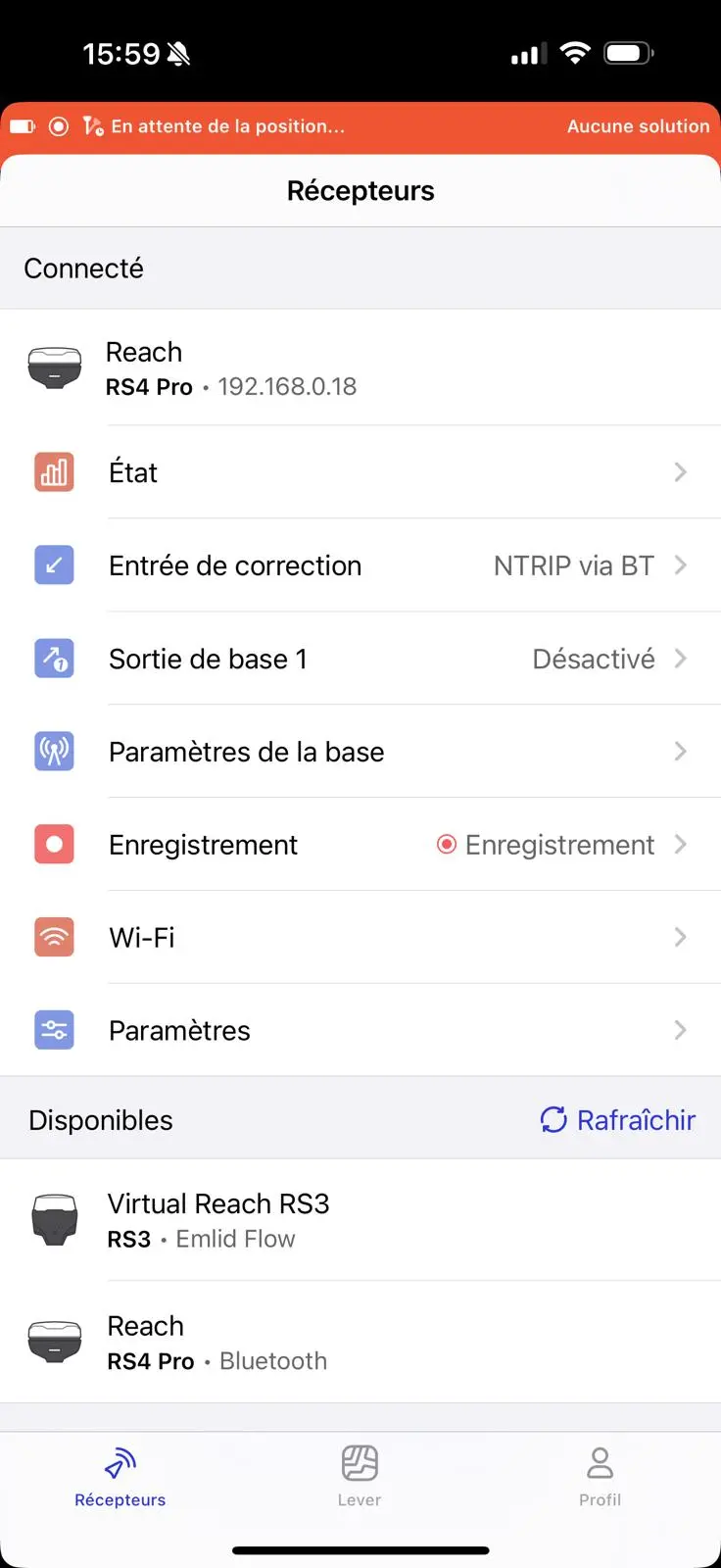Open Paramètres de la base antenna icon
The width and height of the screenshot is (721, 1568).
(x=54, y=751)
